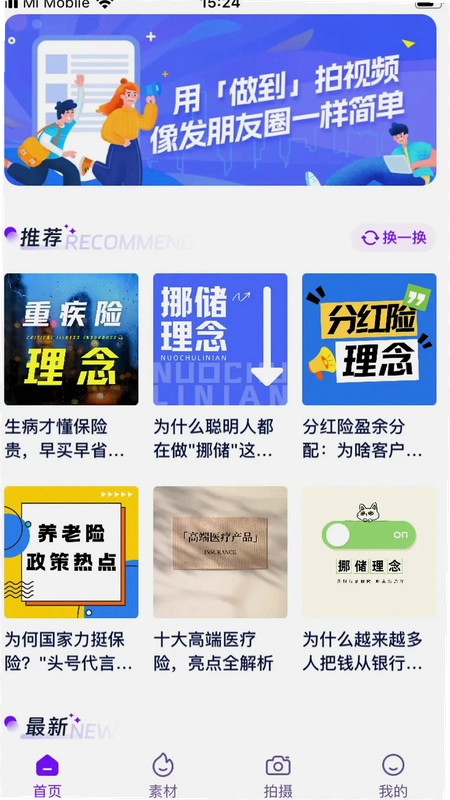
Task: Go to the 首页 tab
Action: click(47, 776)
